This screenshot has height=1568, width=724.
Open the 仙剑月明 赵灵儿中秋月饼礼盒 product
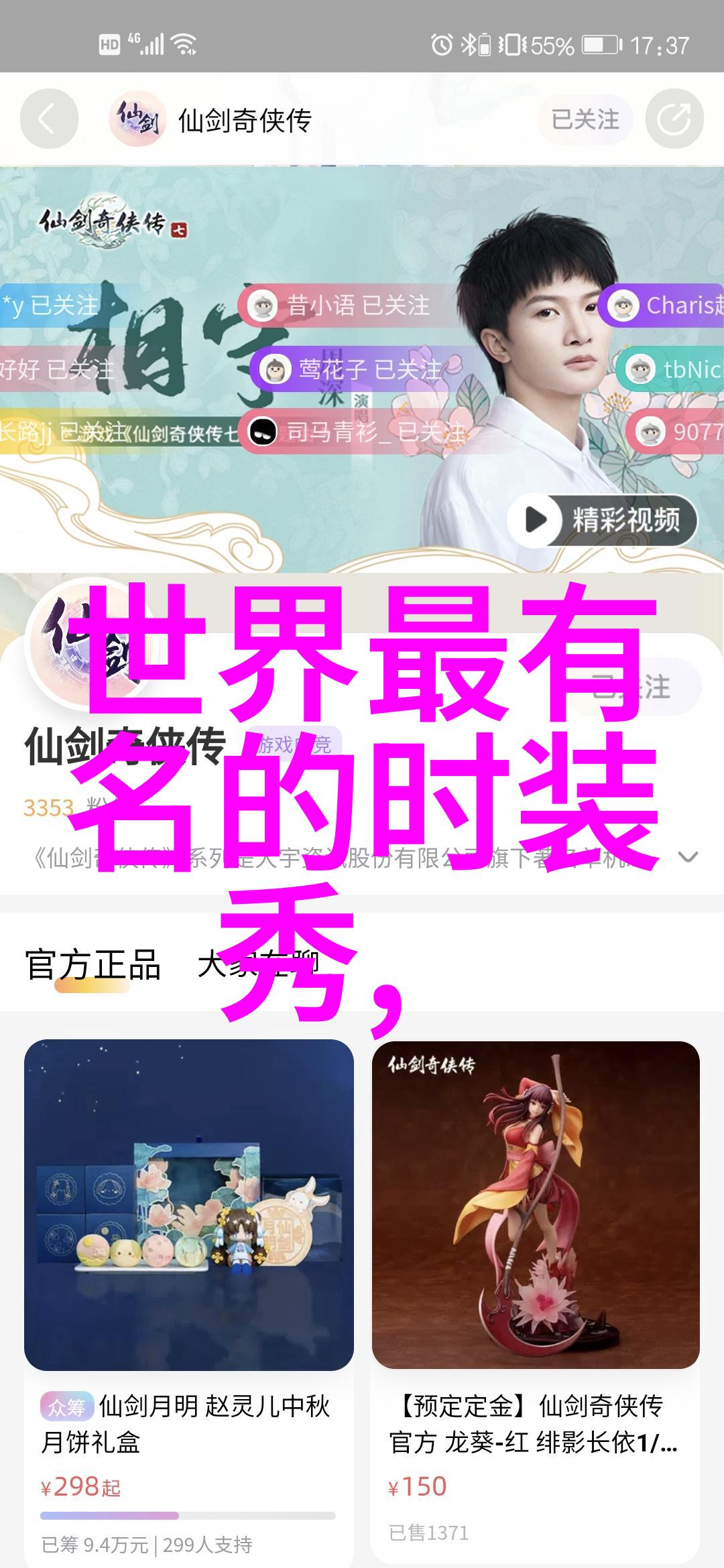[188, 1205]
